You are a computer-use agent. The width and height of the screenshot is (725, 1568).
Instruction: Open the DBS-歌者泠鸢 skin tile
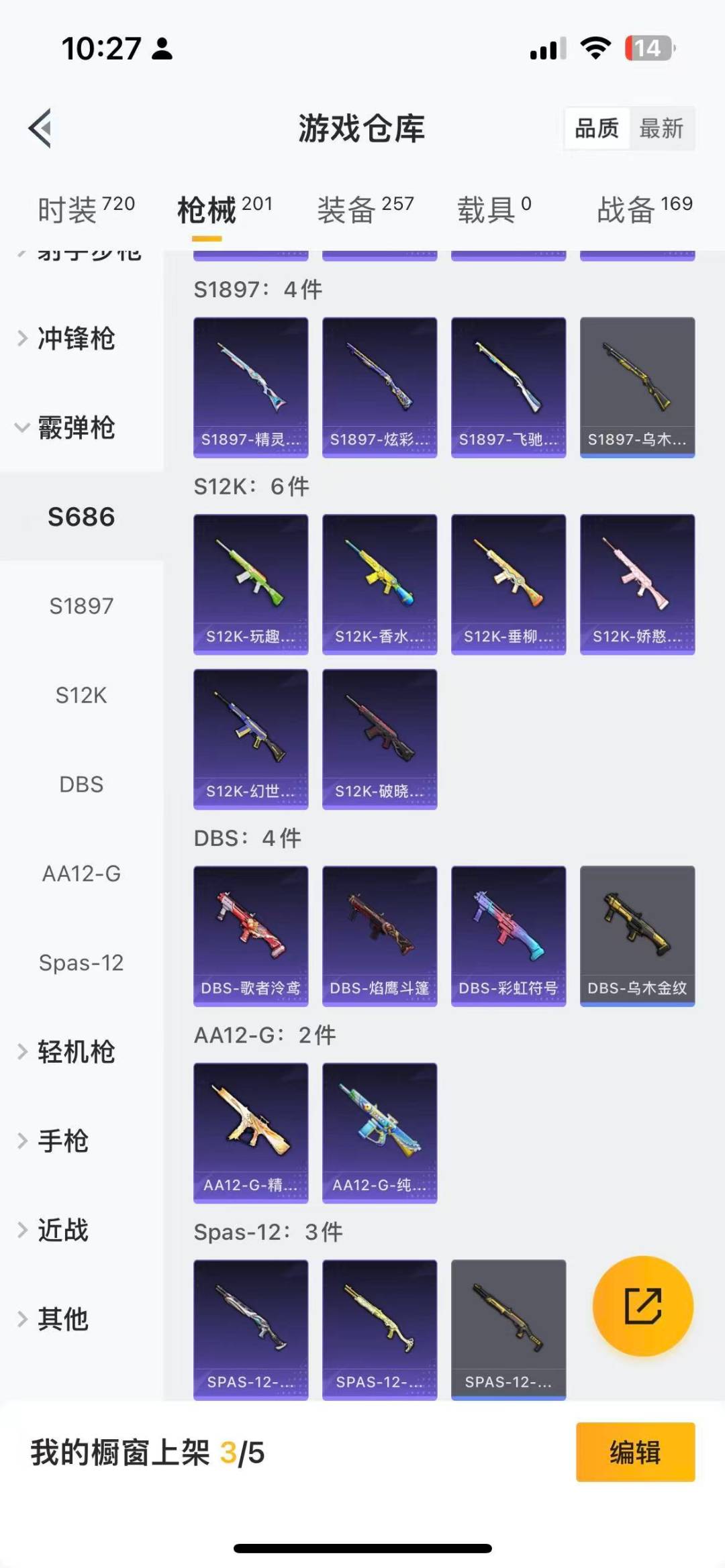point(250,936)
